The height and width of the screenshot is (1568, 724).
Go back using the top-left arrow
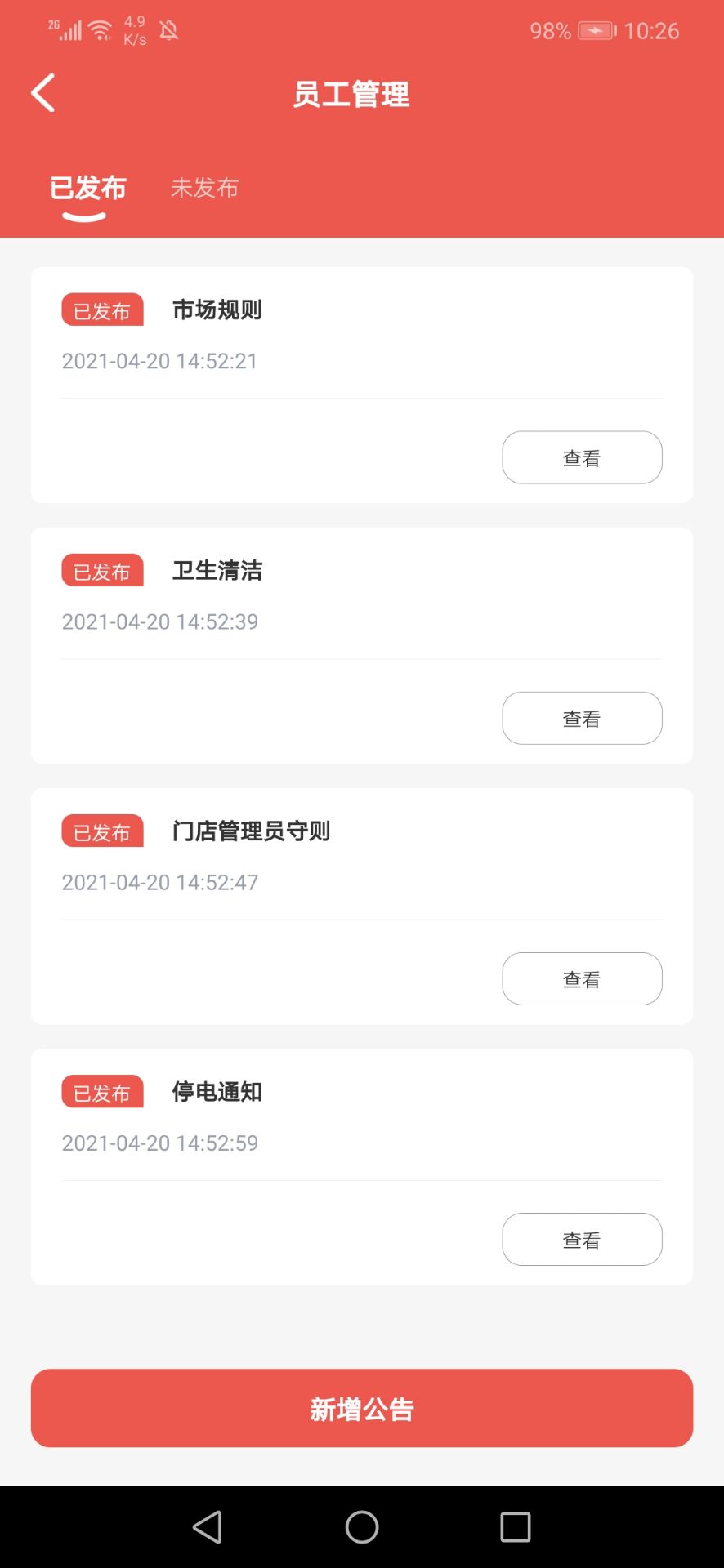[x=43, y=93]
